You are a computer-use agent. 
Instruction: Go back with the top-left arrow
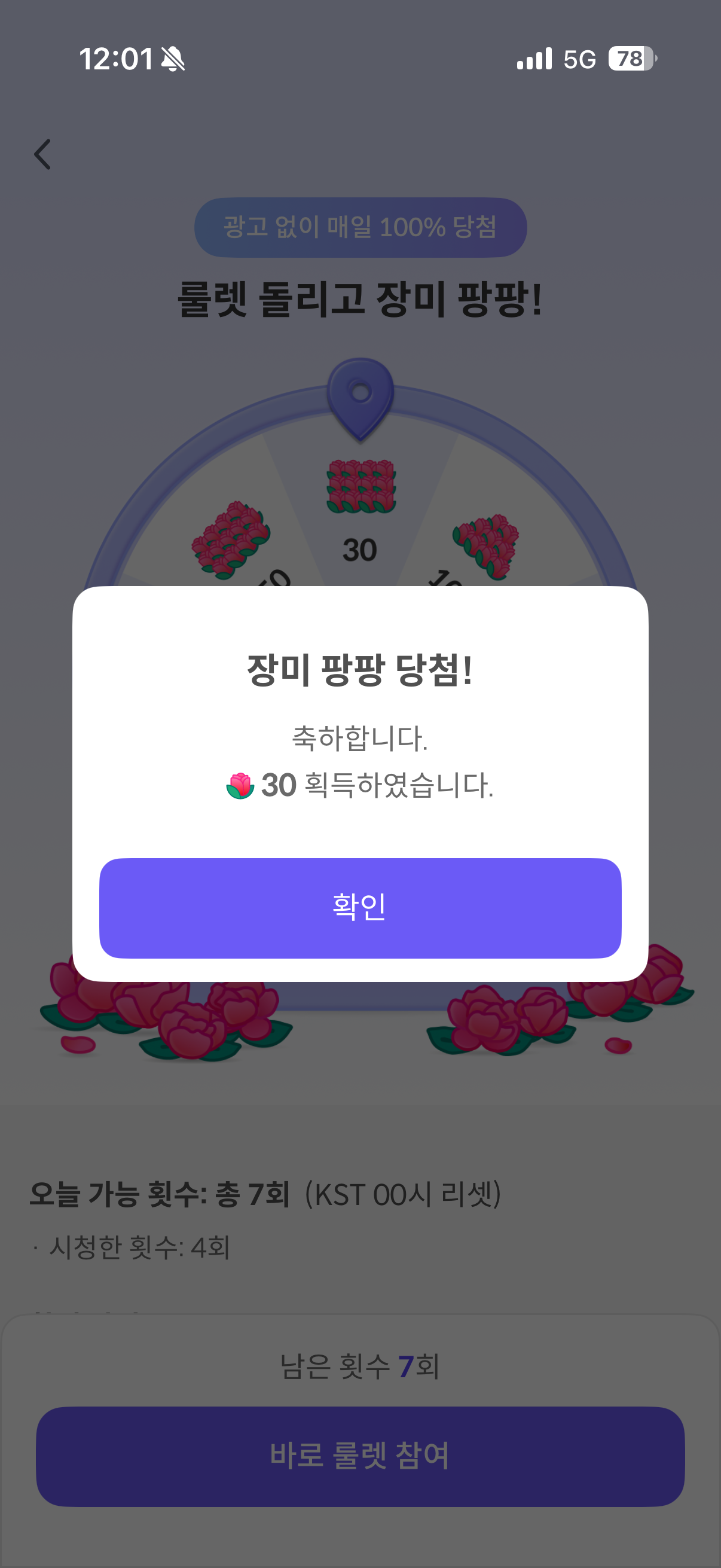click(42, 154)
